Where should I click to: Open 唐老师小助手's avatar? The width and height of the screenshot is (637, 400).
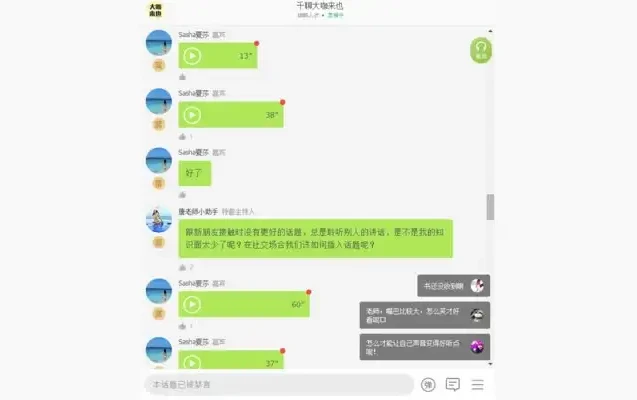(x=159, y=219)
